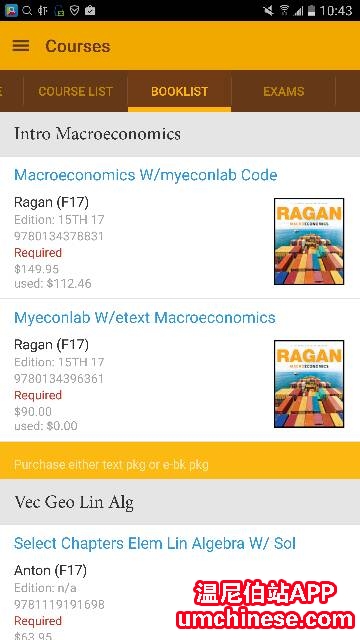Open the hamburger drawer menu
The height and width of the screenshot is (640, 360).
pyautogui.click(x=21, y=46)
